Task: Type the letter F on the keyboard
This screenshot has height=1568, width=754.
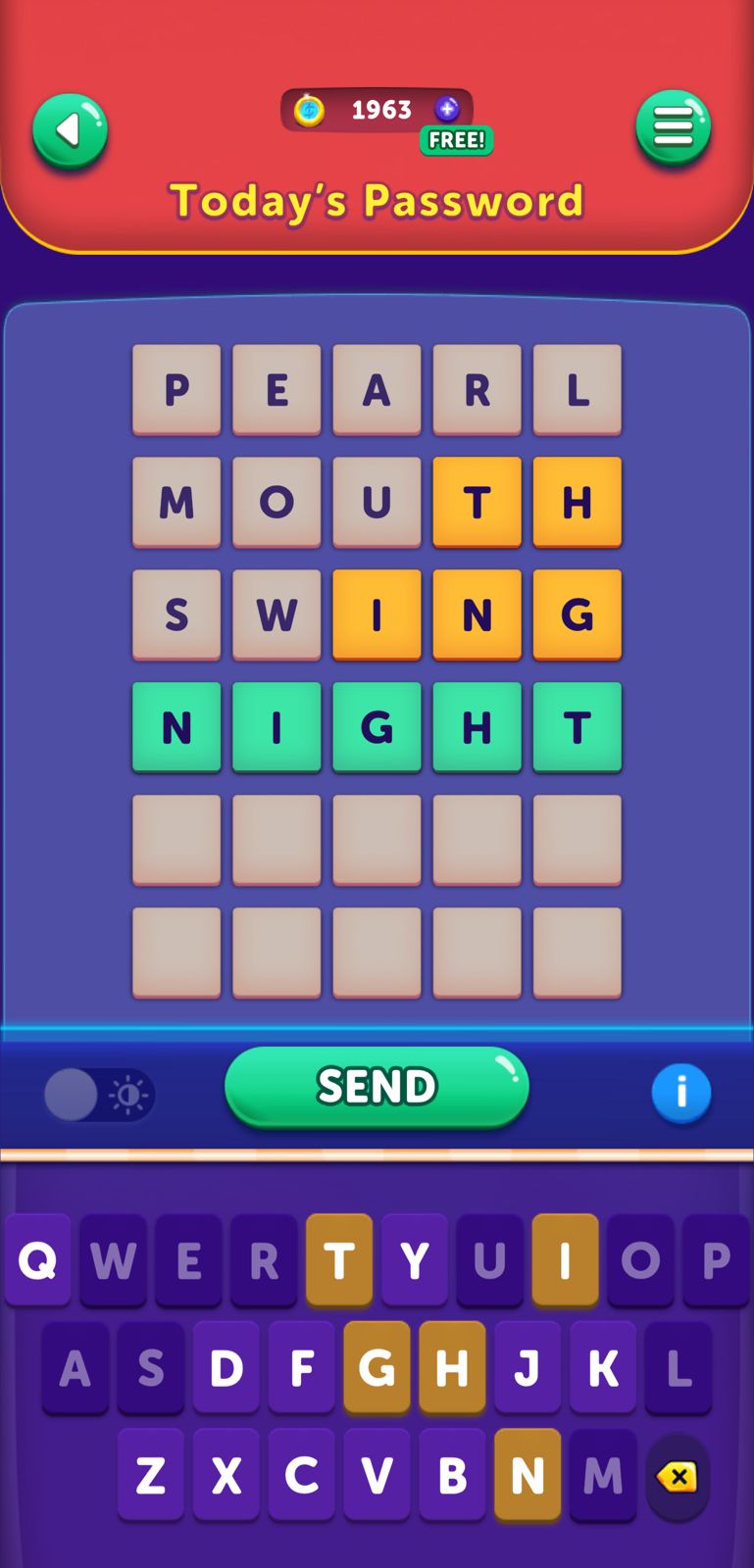Action: (301, 1367)
